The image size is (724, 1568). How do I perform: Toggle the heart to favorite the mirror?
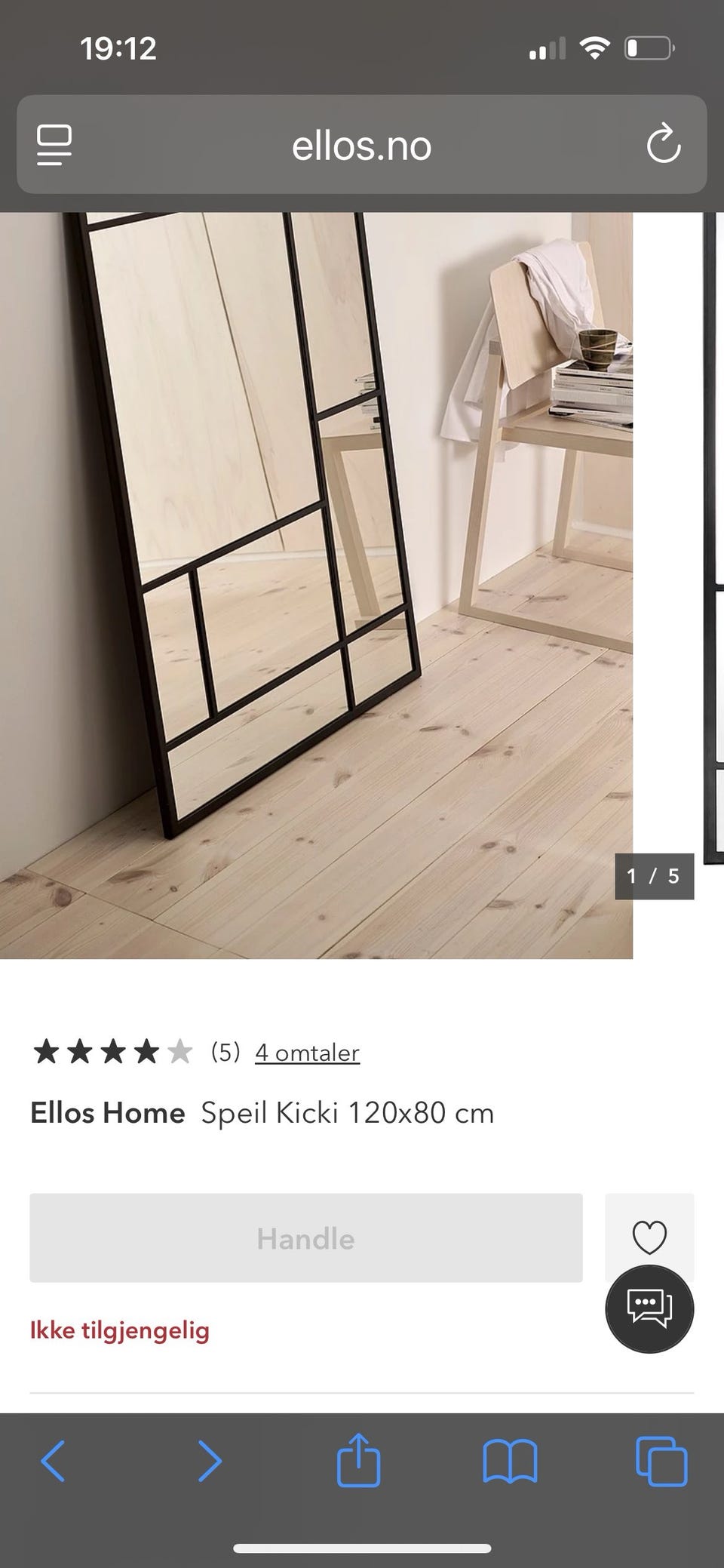[x=649, y=1237]
